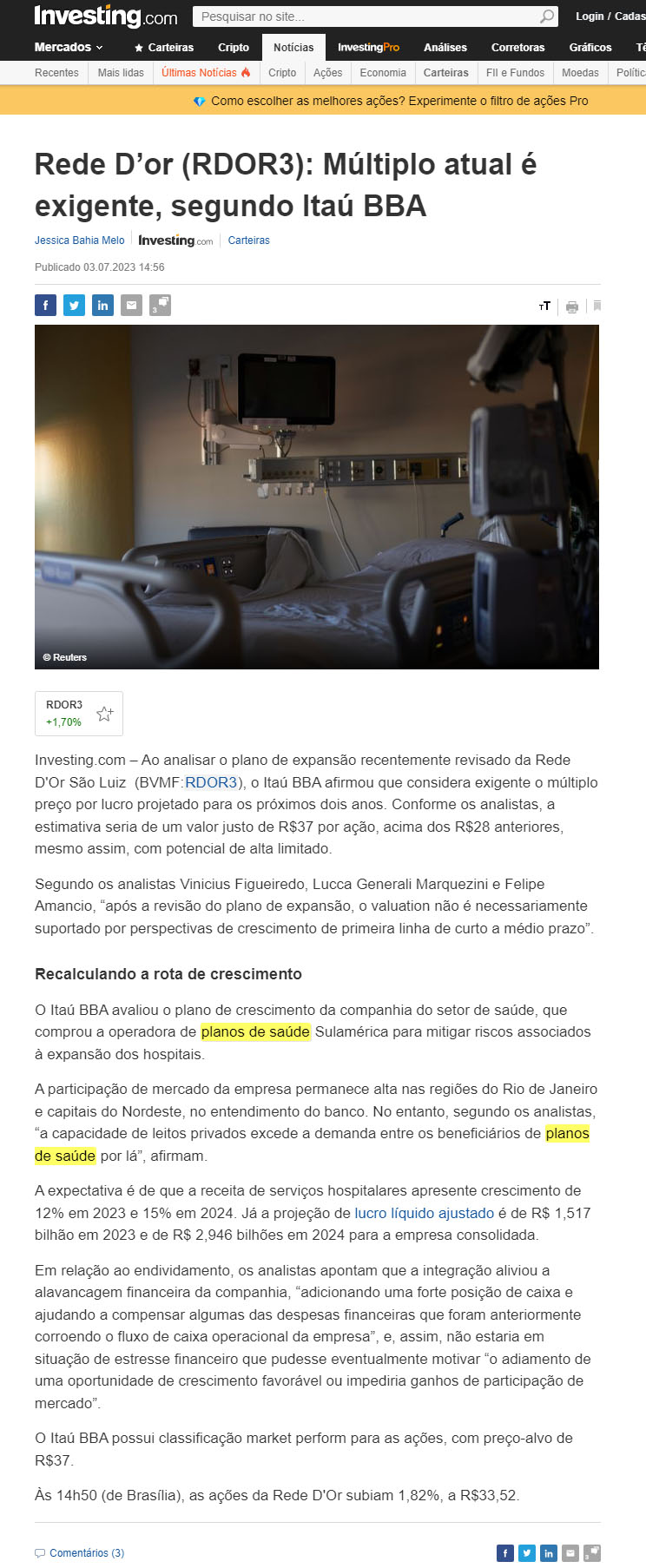Image resolution: width=646 pixels, height=1568 pixels.
Task: Add RDOR3 to watchlist via star
Action: [x=104, y=714]
